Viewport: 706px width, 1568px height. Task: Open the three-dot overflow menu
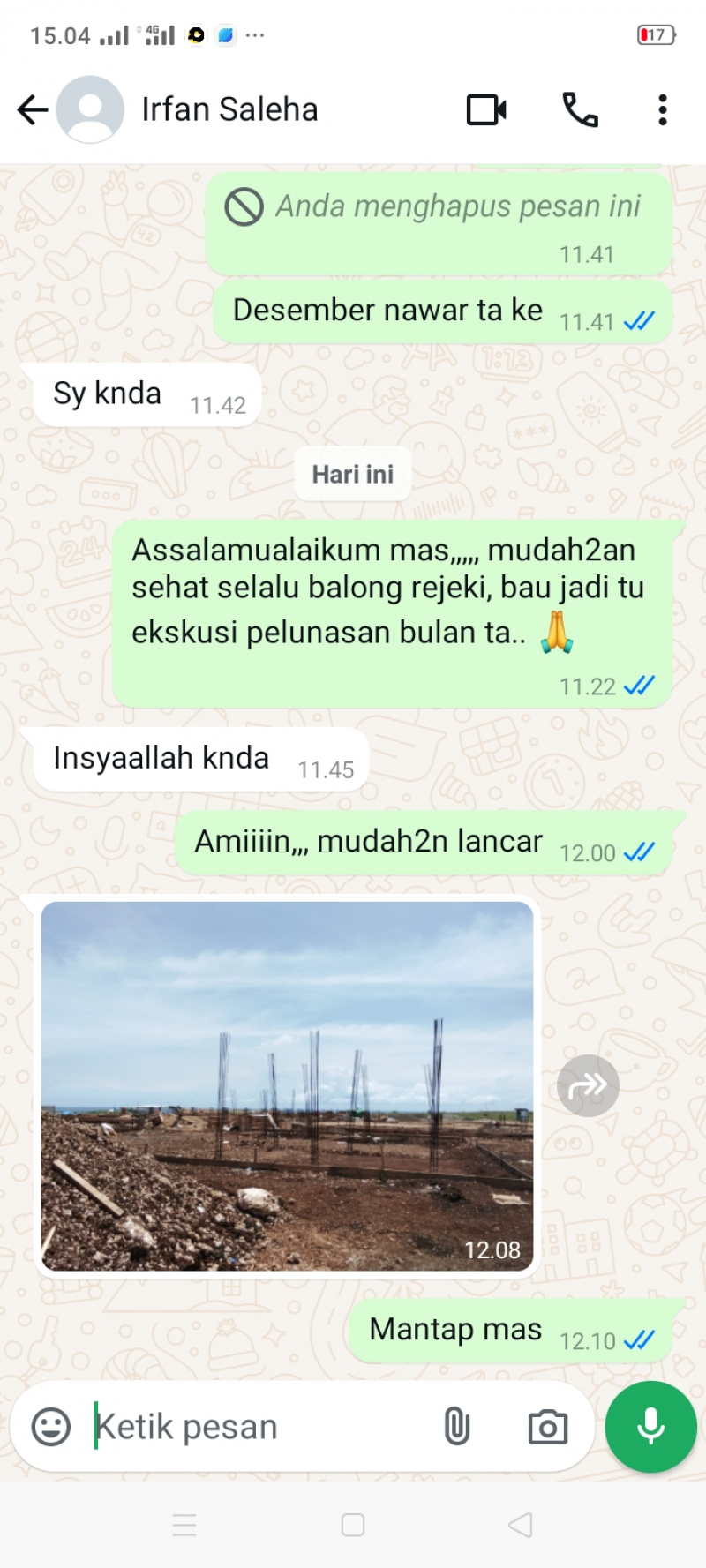(x=662, y=110)
